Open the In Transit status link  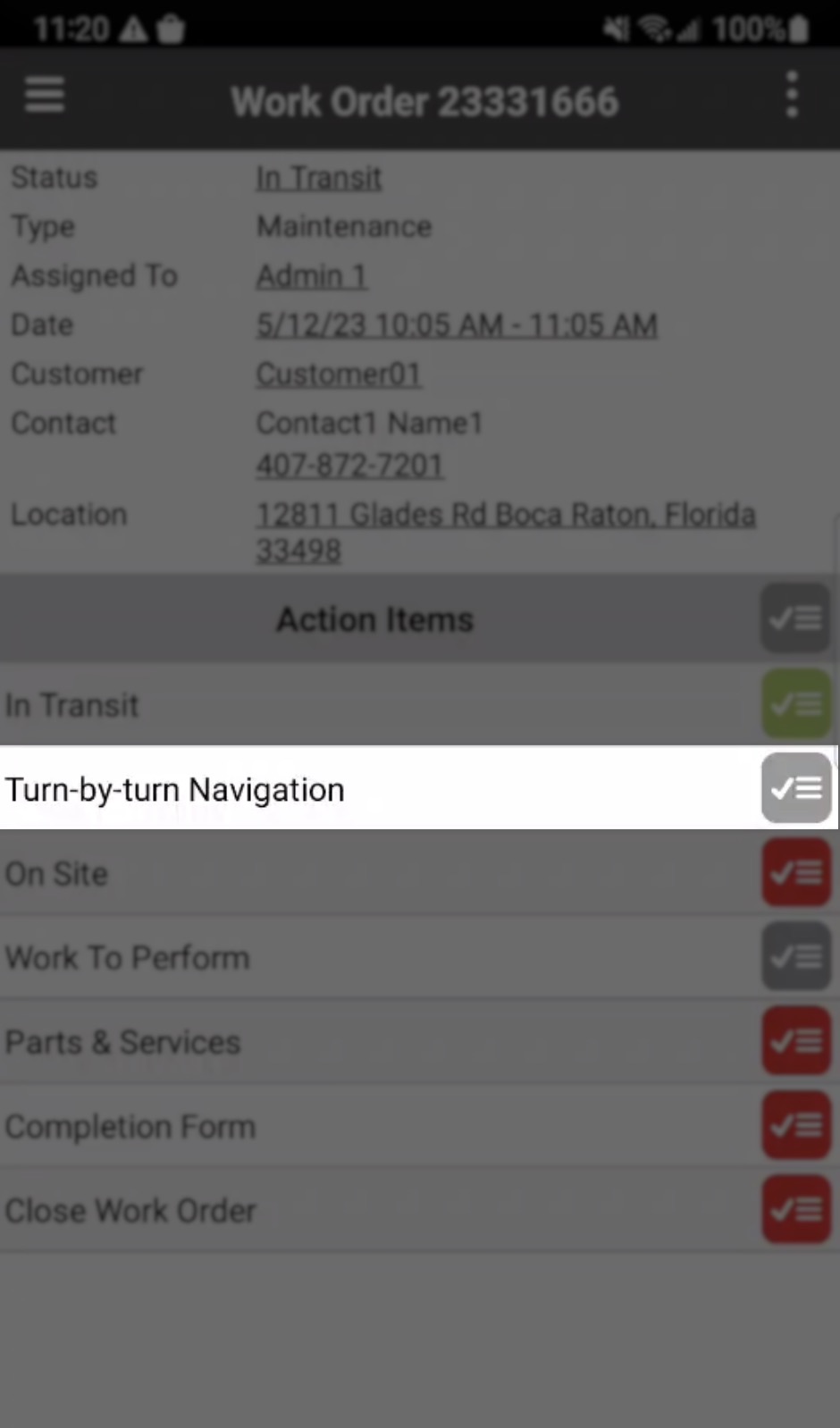tap(318, 178)
